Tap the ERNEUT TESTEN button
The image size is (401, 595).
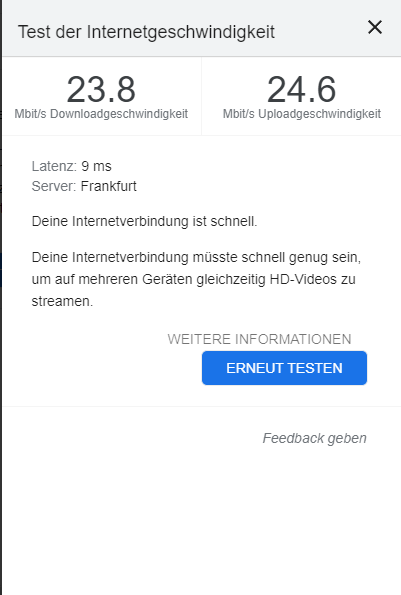pyautogui.click(x=284, y=368)
